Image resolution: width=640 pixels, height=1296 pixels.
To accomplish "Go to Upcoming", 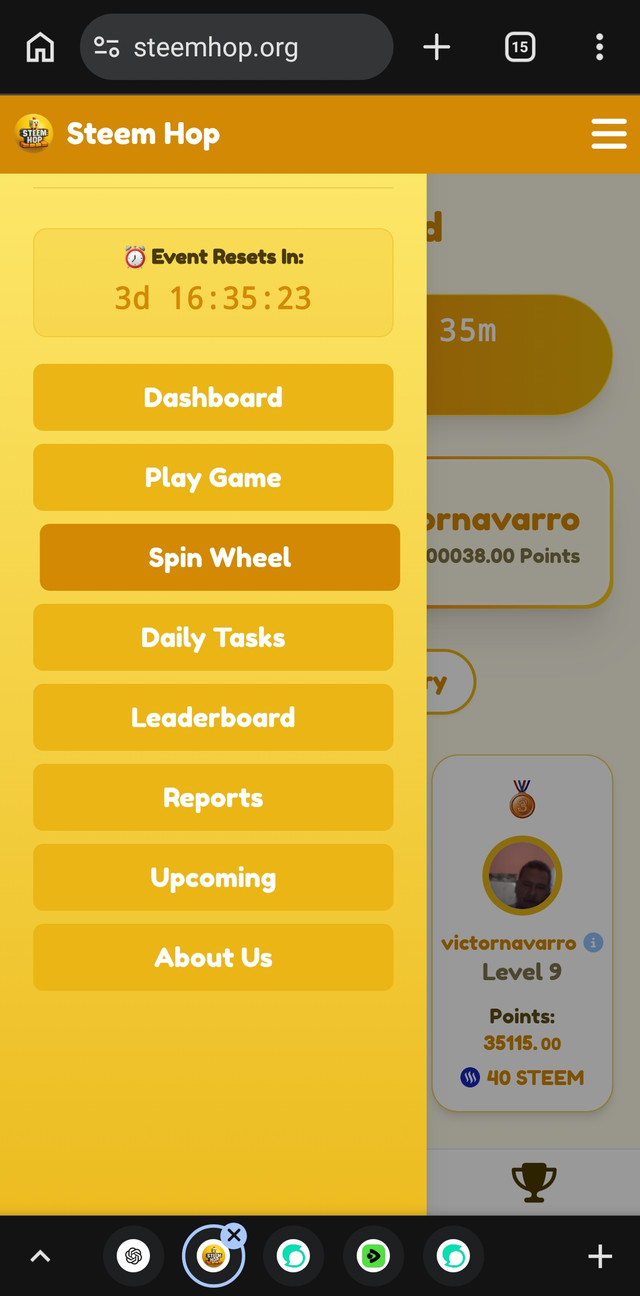I will coord(213,877).
